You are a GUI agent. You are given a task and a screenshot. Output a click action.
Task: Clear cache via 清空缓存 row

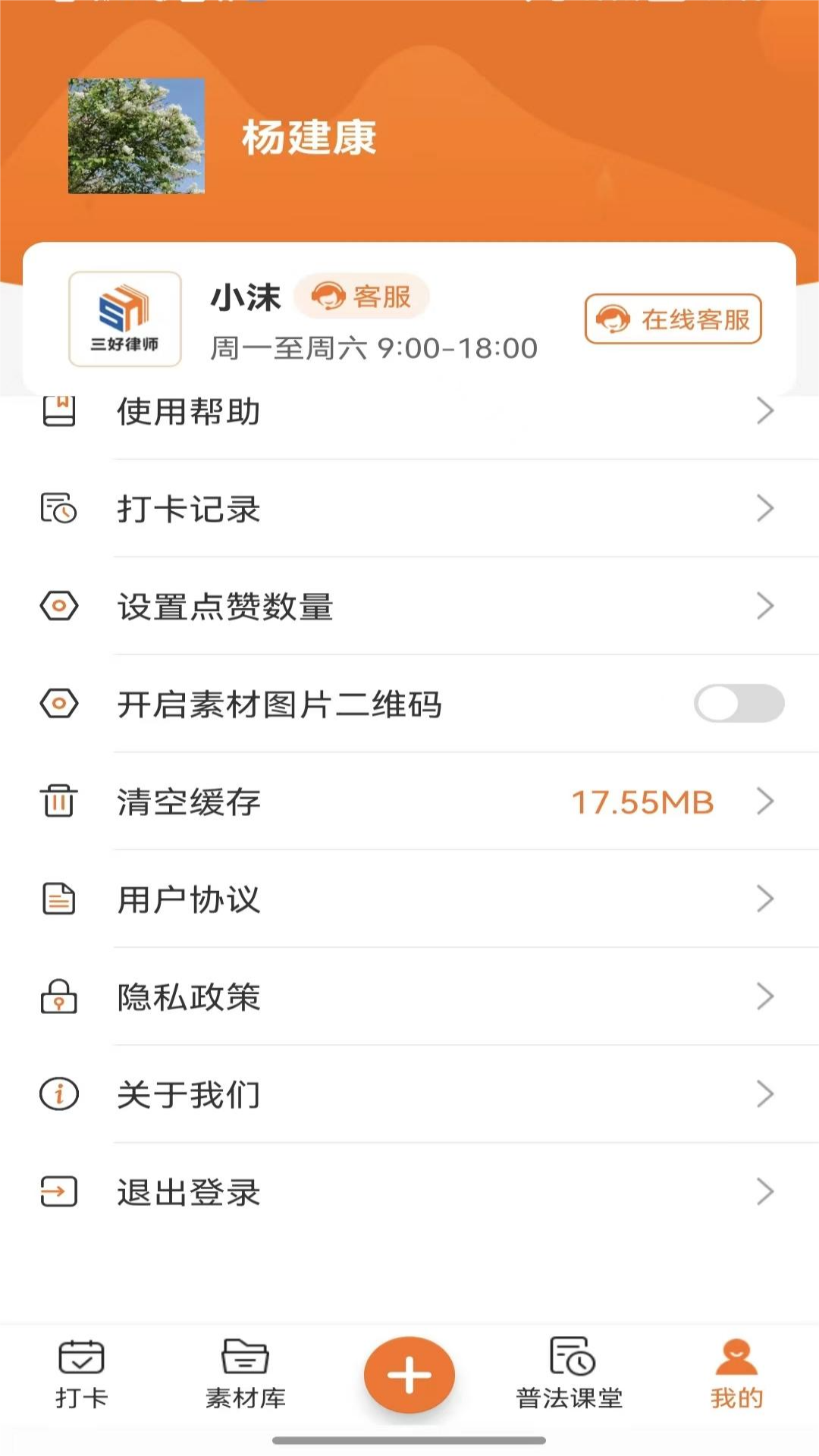click(409, 802)
